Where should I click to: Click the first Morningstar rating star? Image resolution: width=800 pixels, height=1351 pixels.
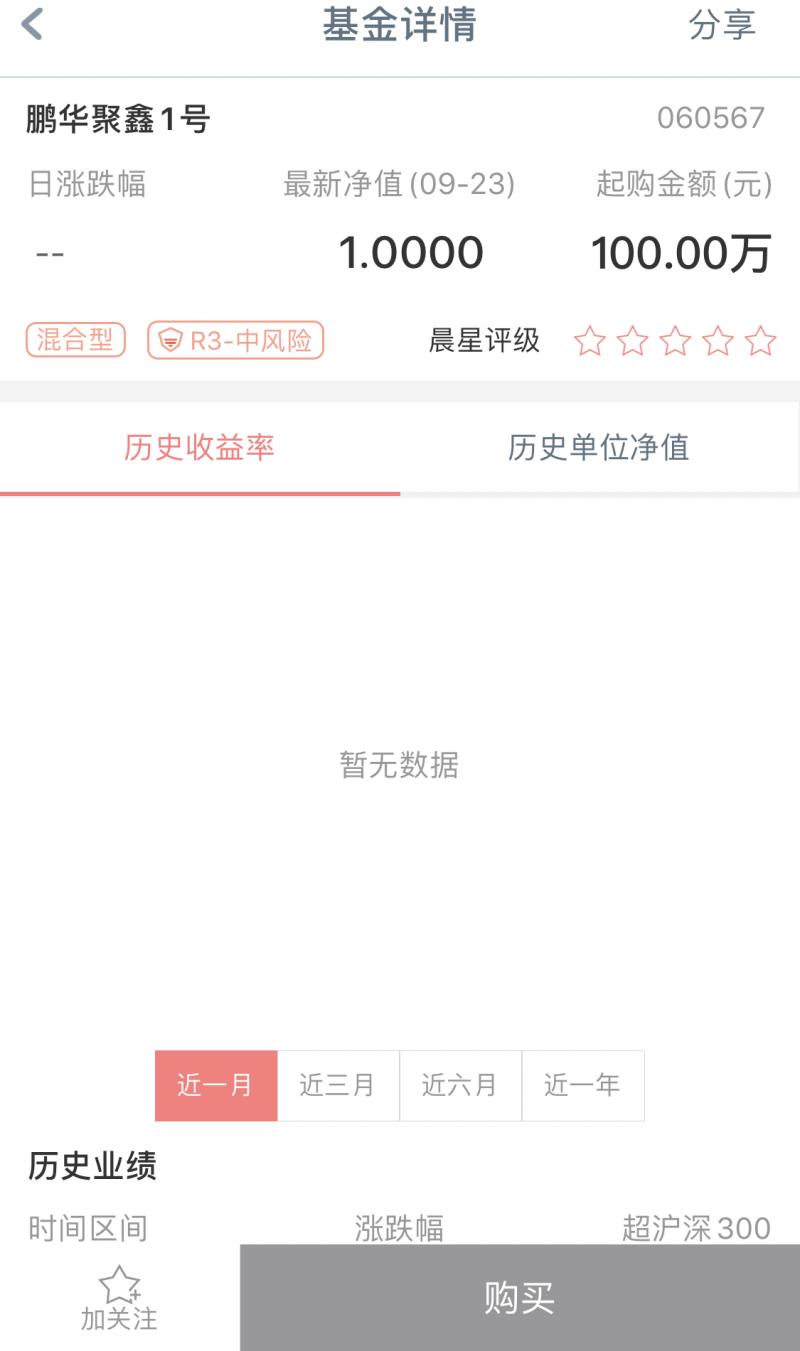[x=592, y=341]
